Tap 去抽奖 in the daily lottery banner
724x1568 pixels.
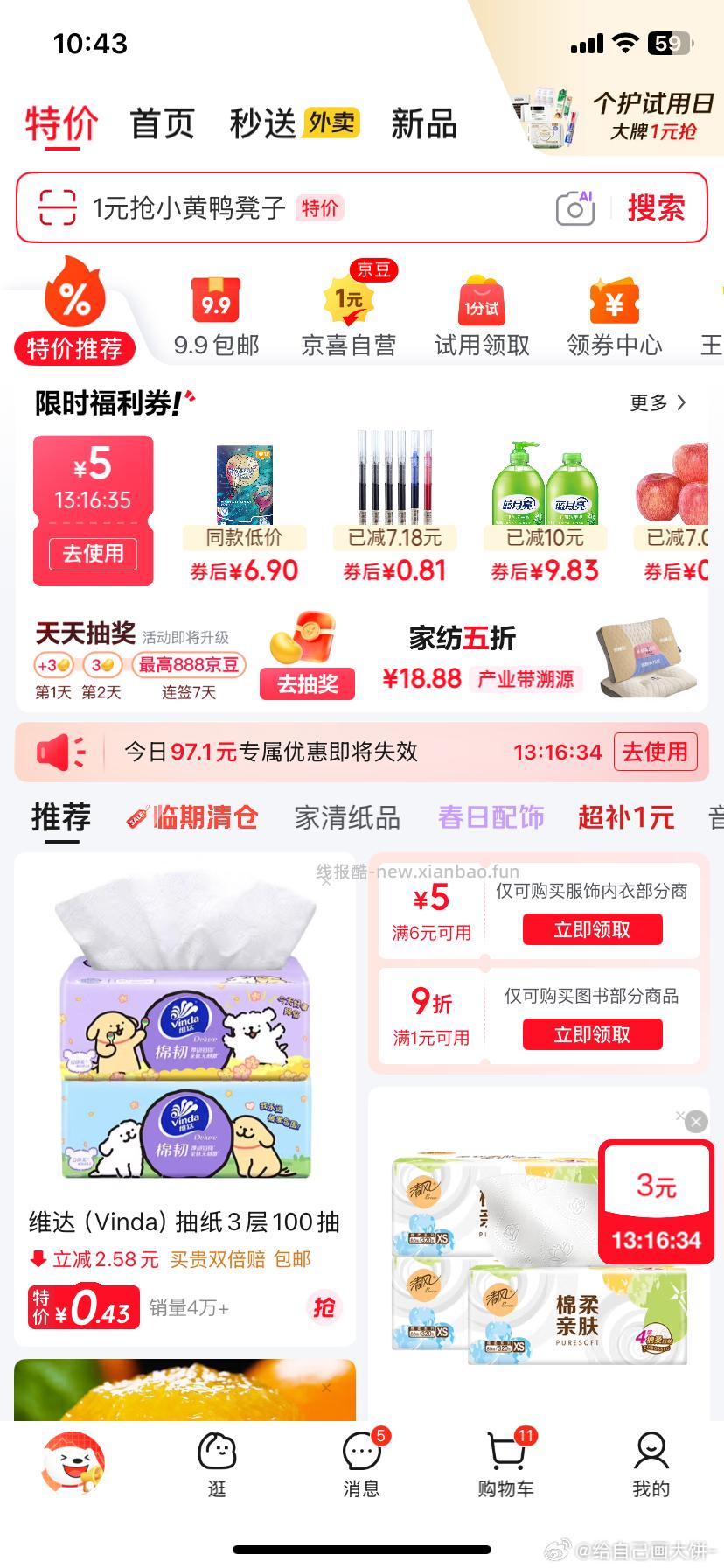(x=307, y=684)
